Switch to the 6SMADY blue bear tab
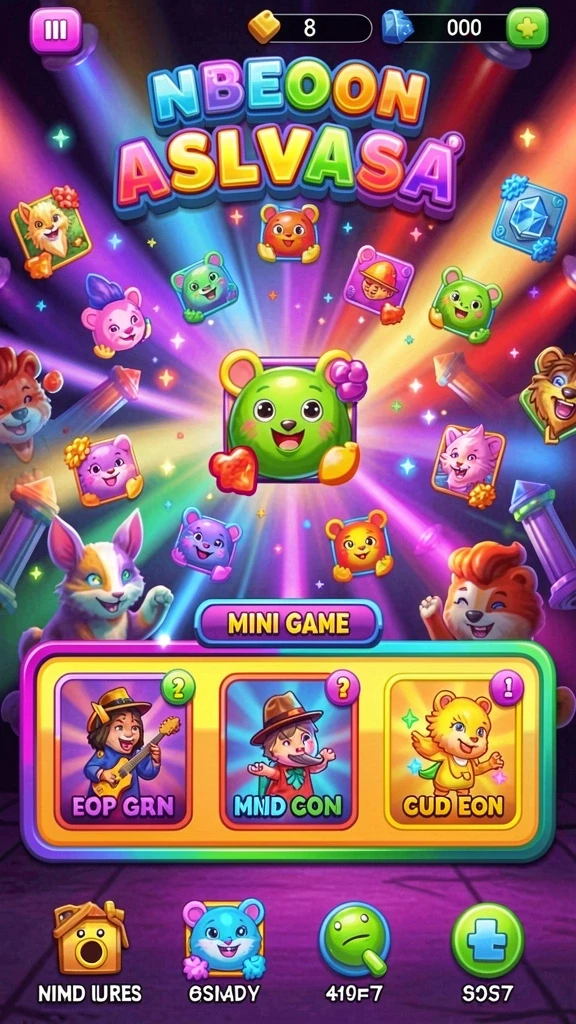576x1024 pixels. (224, 950)
